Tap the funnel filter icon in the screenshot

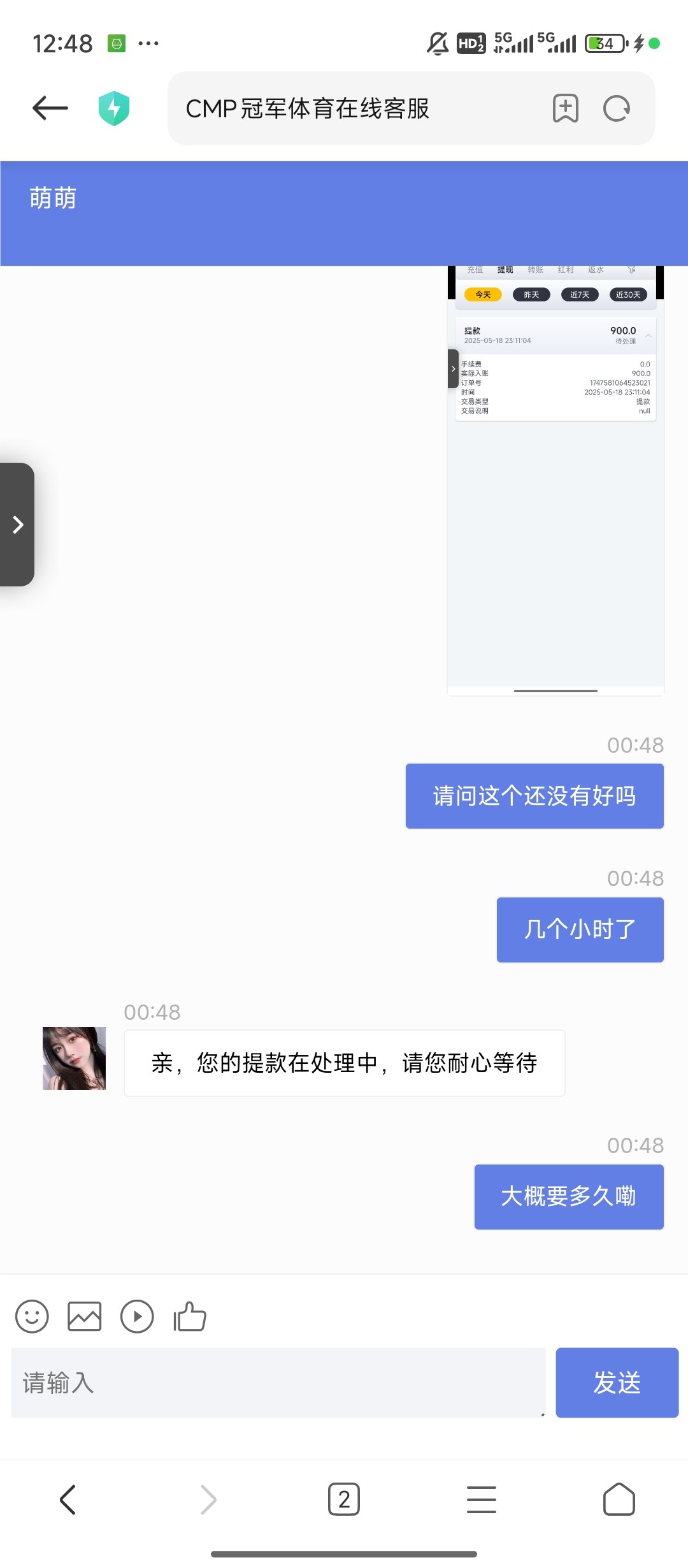[x=632, y=269]
